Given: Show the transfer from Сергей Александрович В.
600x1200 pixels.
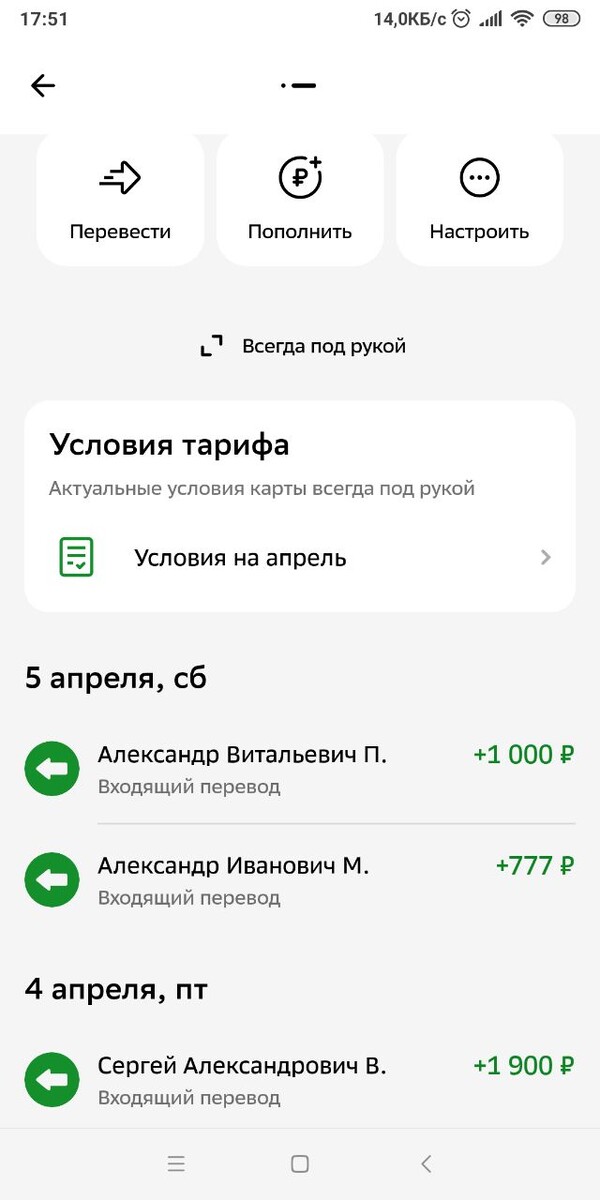Looking at the screenshot, I should [x=300, y=1079].
